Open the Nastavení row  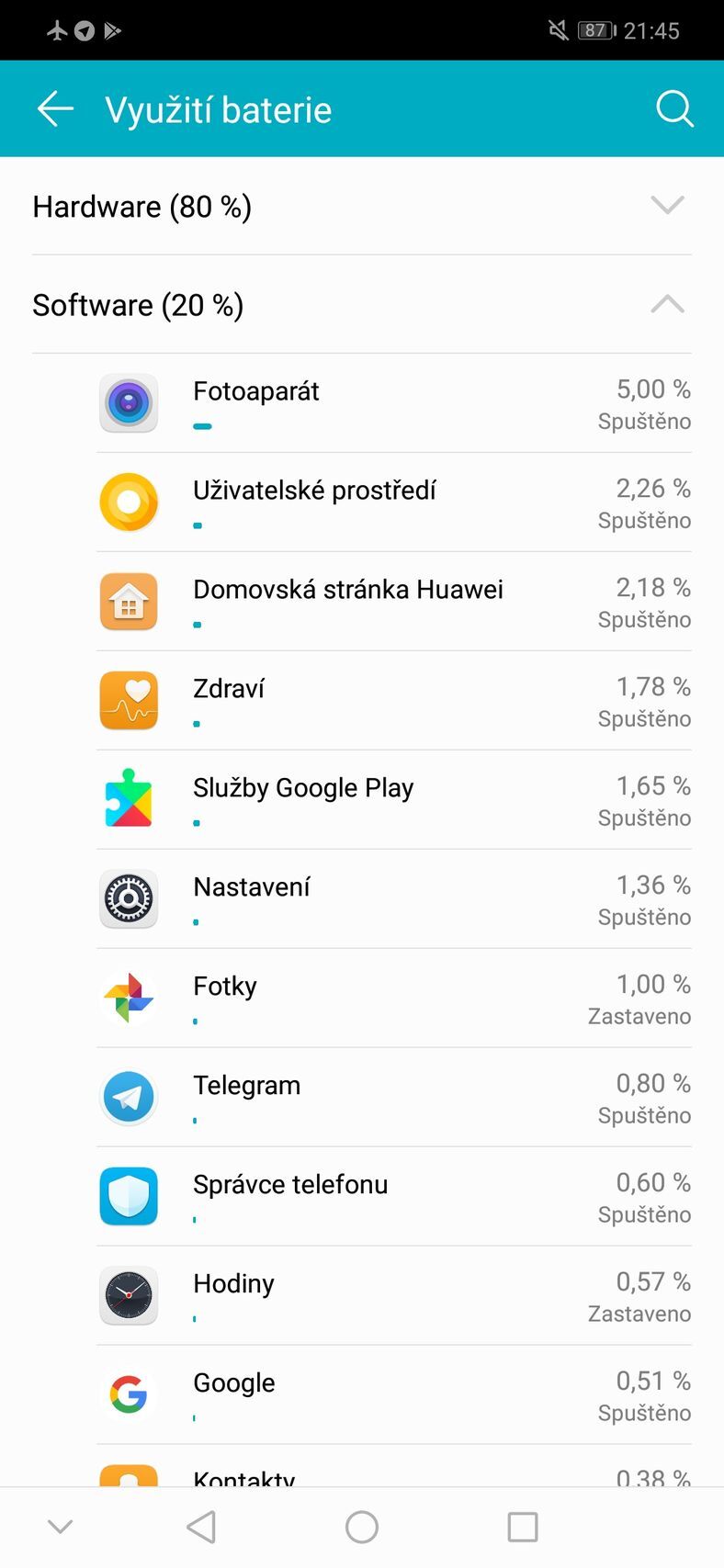393,899
